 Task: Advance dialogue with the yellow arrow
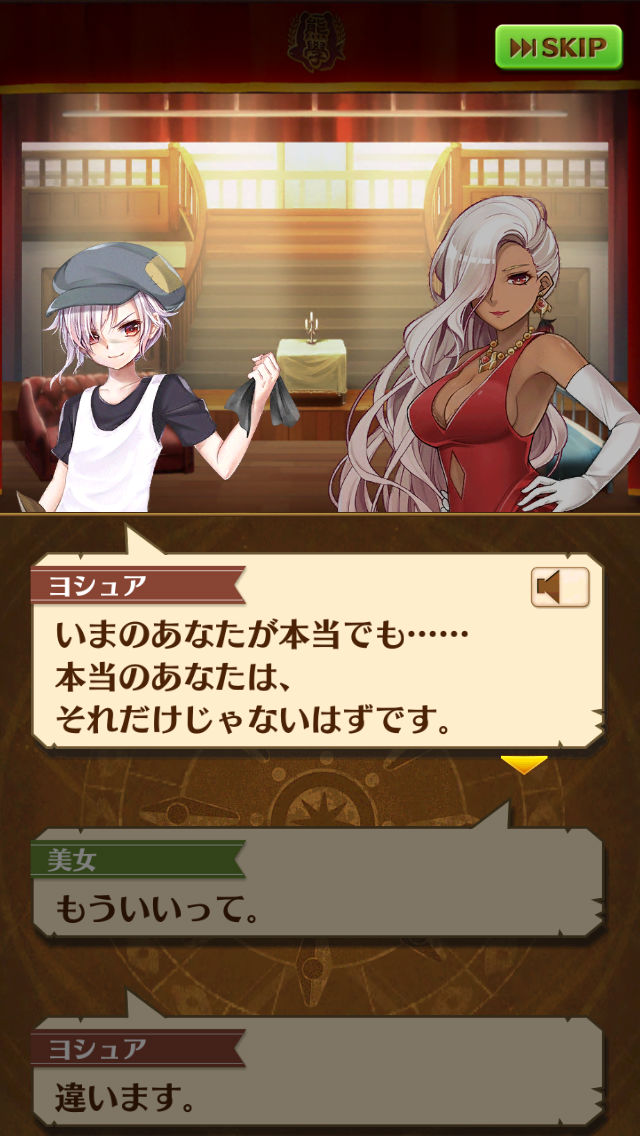524,765
